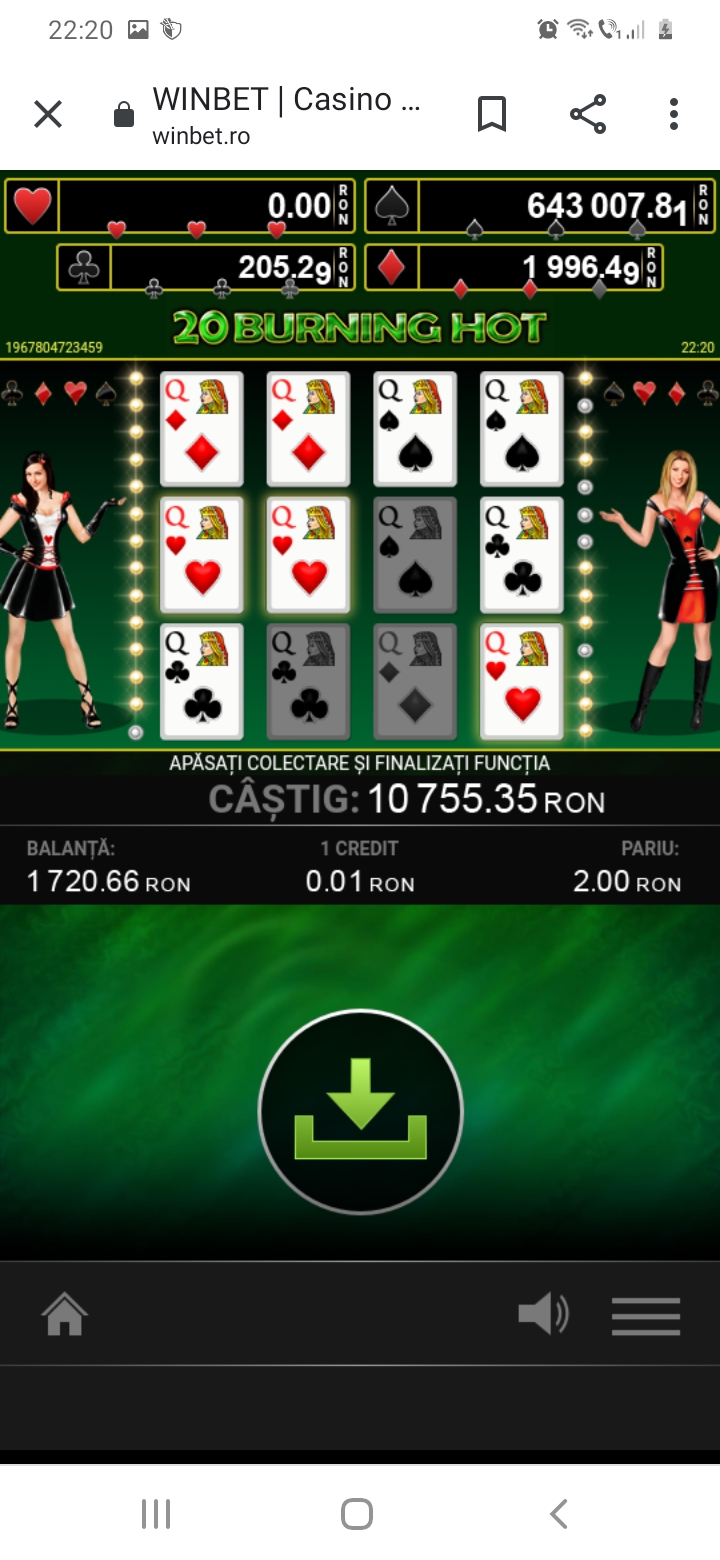Go back using the system back button
The width and height of the screenshot is (720, 1560).
pos(559,1514)
